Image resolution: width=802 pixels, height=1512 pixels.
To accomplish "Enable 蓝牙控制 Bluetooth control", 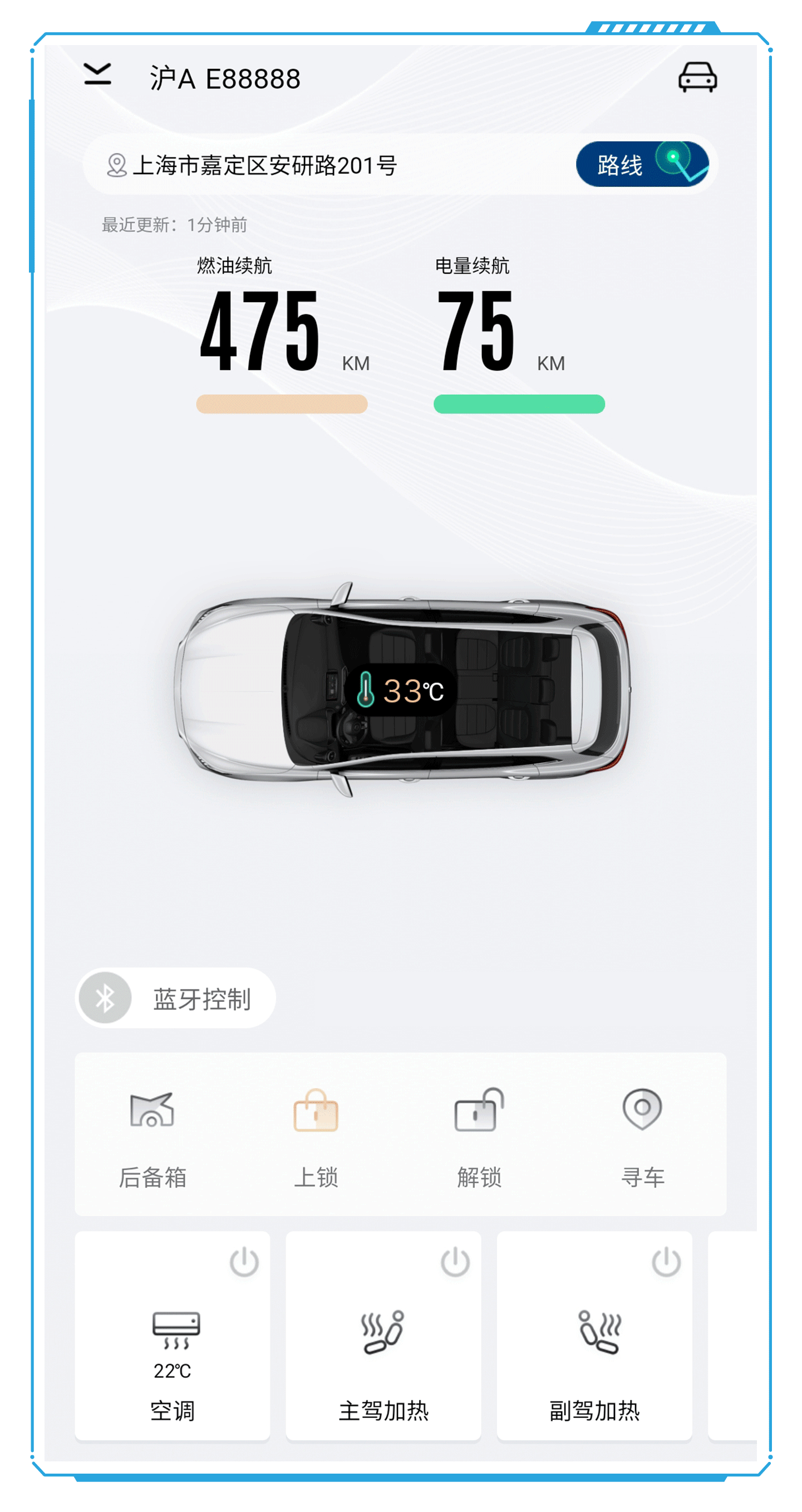I will pos(175,998).
